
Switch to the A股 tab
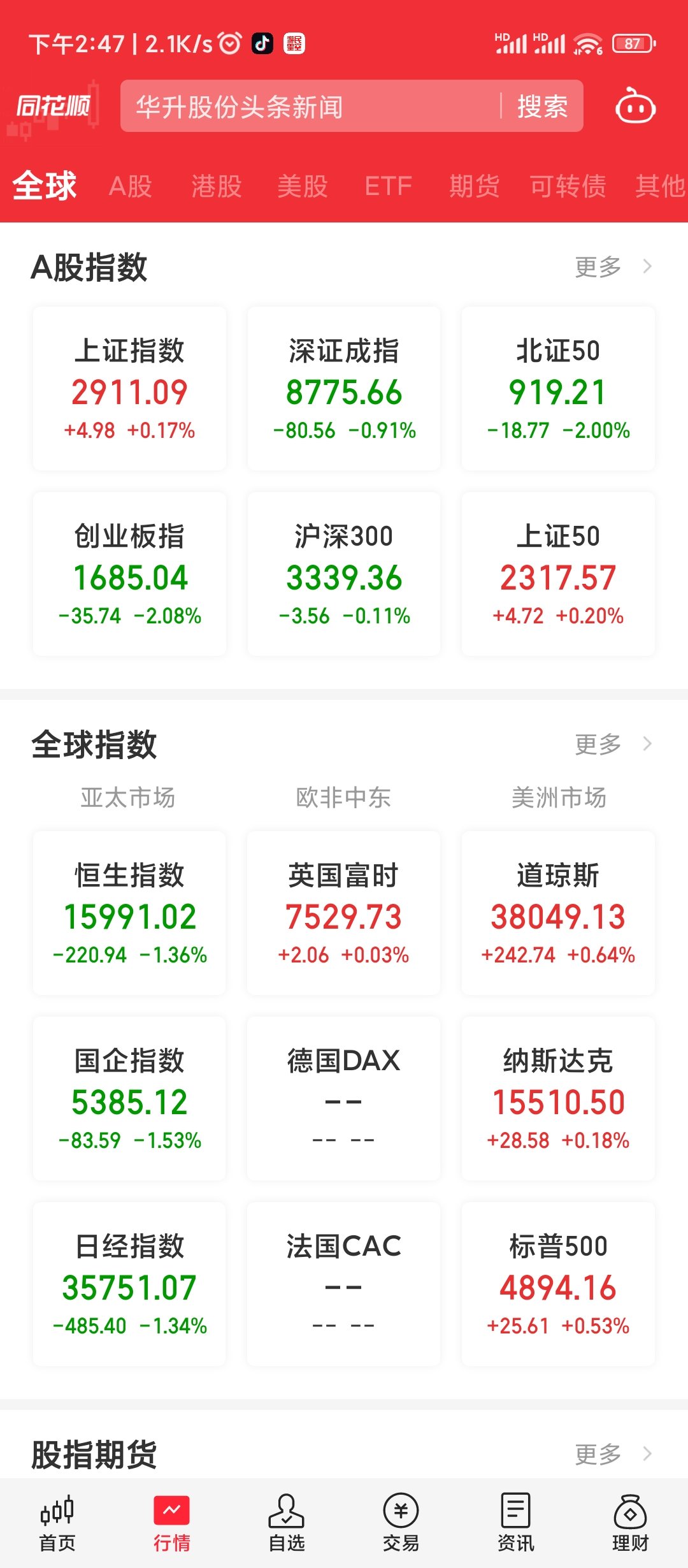pos(131,186)
